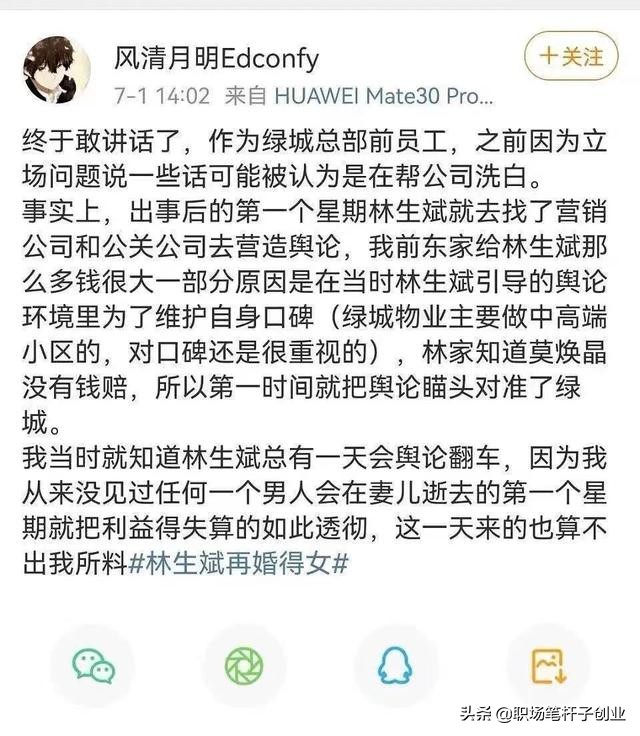Share the post to WeChat

click(x=94, y=666)
